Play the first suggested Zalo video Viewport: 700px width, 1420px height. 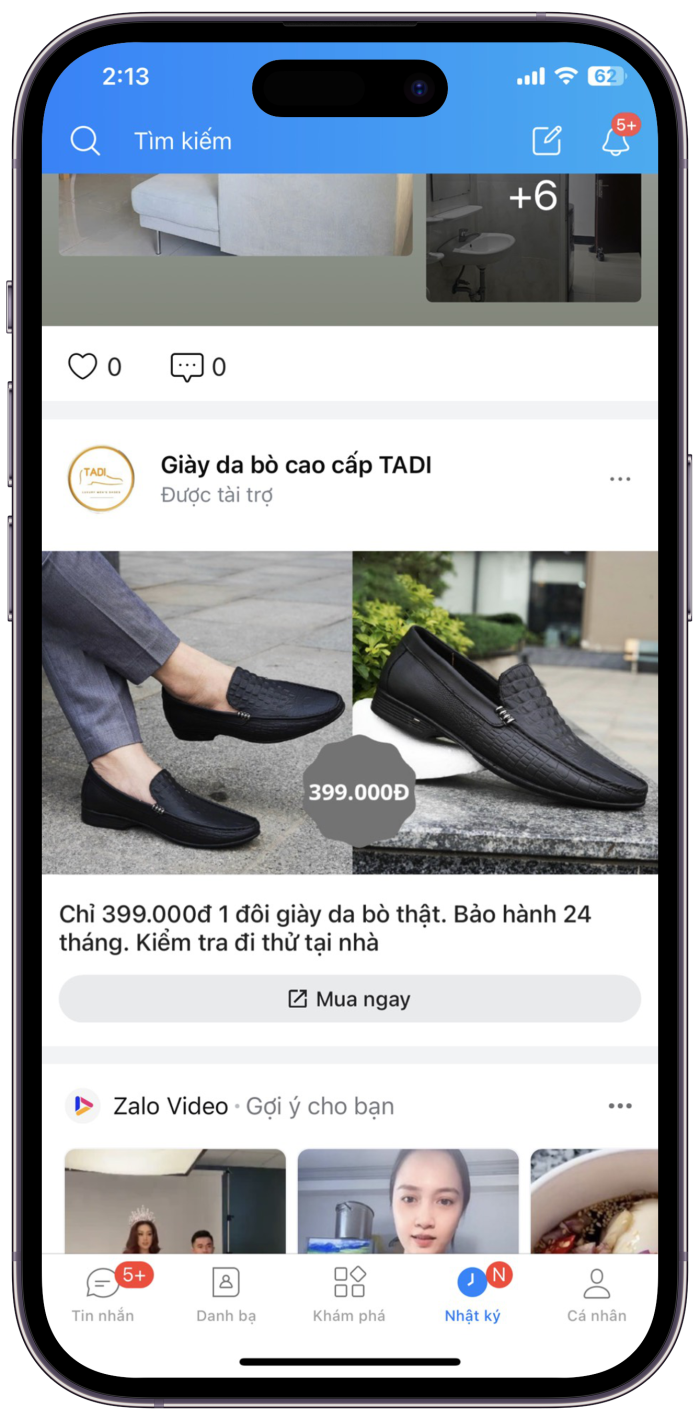[175, 1200]
